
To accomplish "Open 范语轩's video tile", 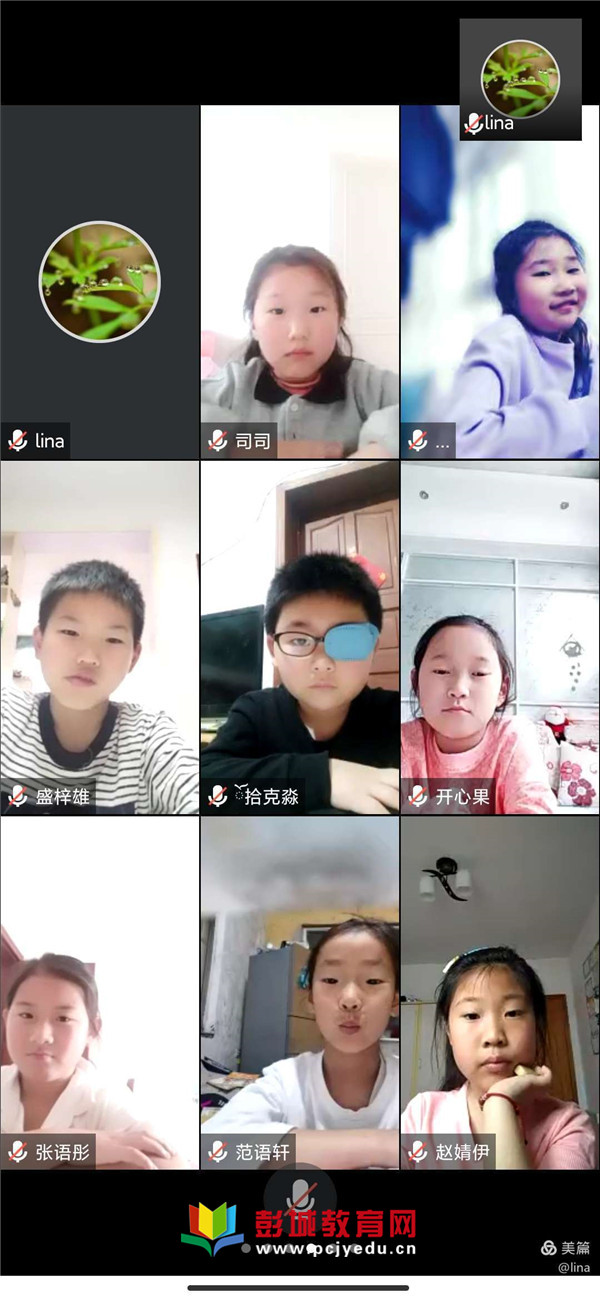I will pyautogui.click(x=299, y=992).
